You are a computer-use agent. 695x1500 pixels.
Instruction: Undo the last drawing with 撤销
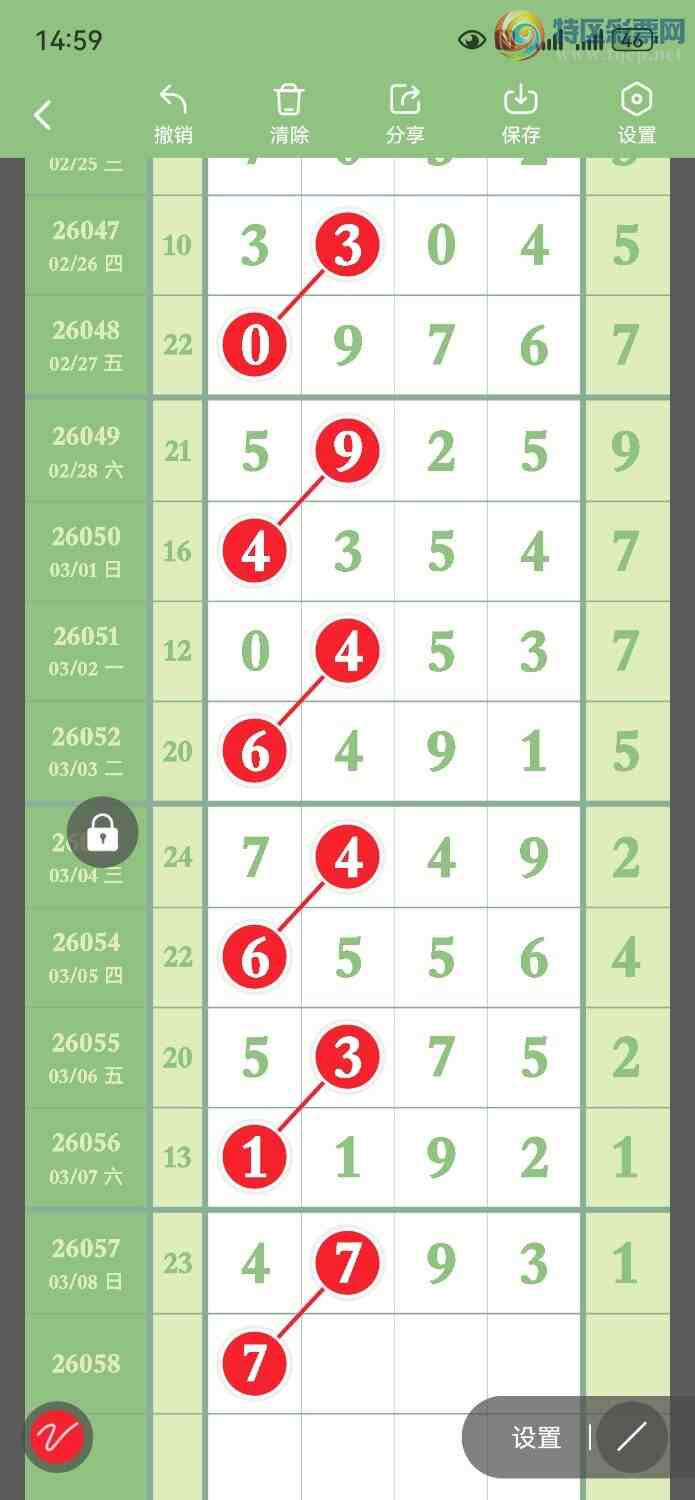173,115
